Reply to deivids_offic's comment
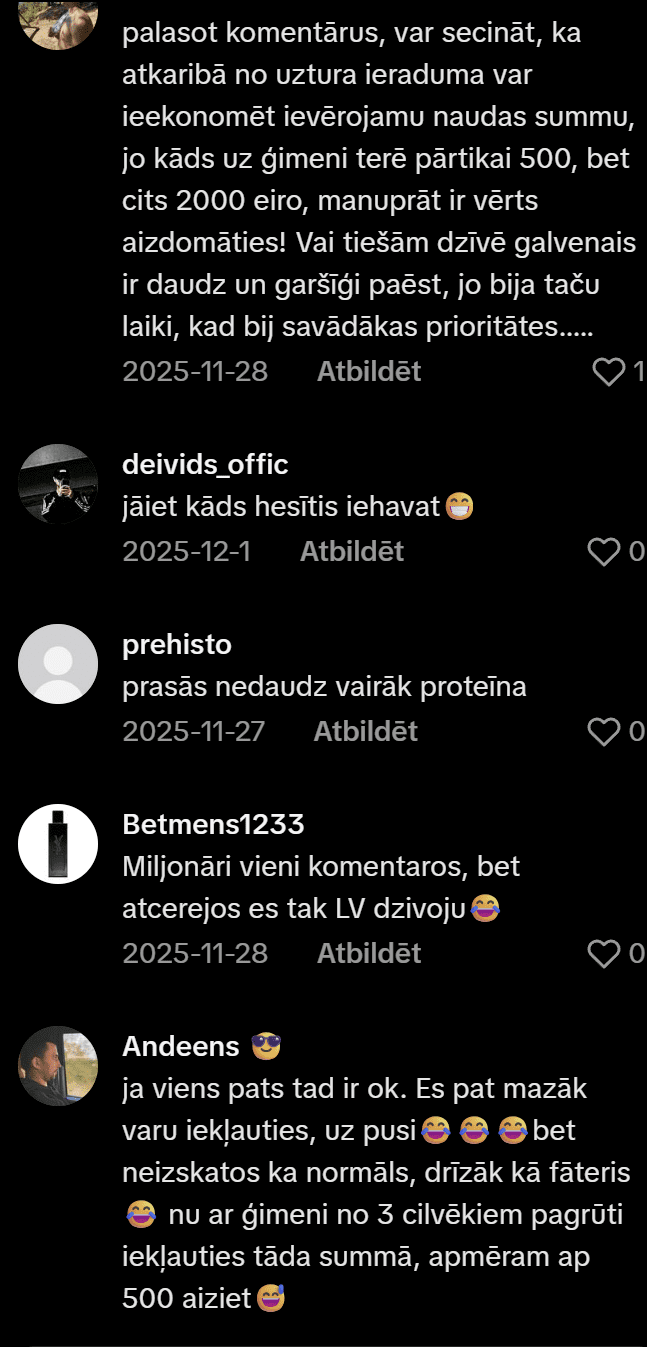The height and width of the screenshot is (1347, 647). pos(351,552)
